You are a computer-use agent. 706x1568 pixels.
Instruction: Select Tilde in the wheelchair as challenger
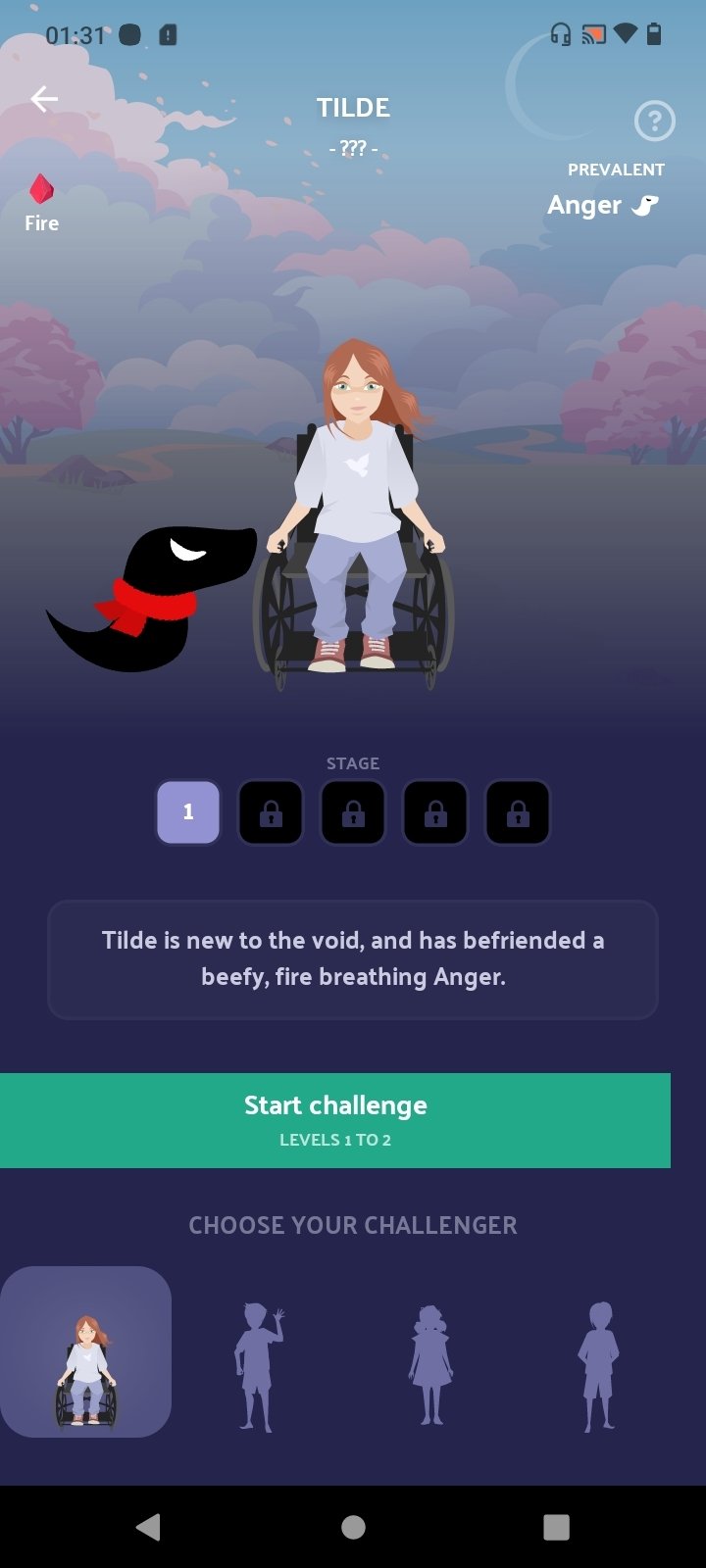(86, 1352)
